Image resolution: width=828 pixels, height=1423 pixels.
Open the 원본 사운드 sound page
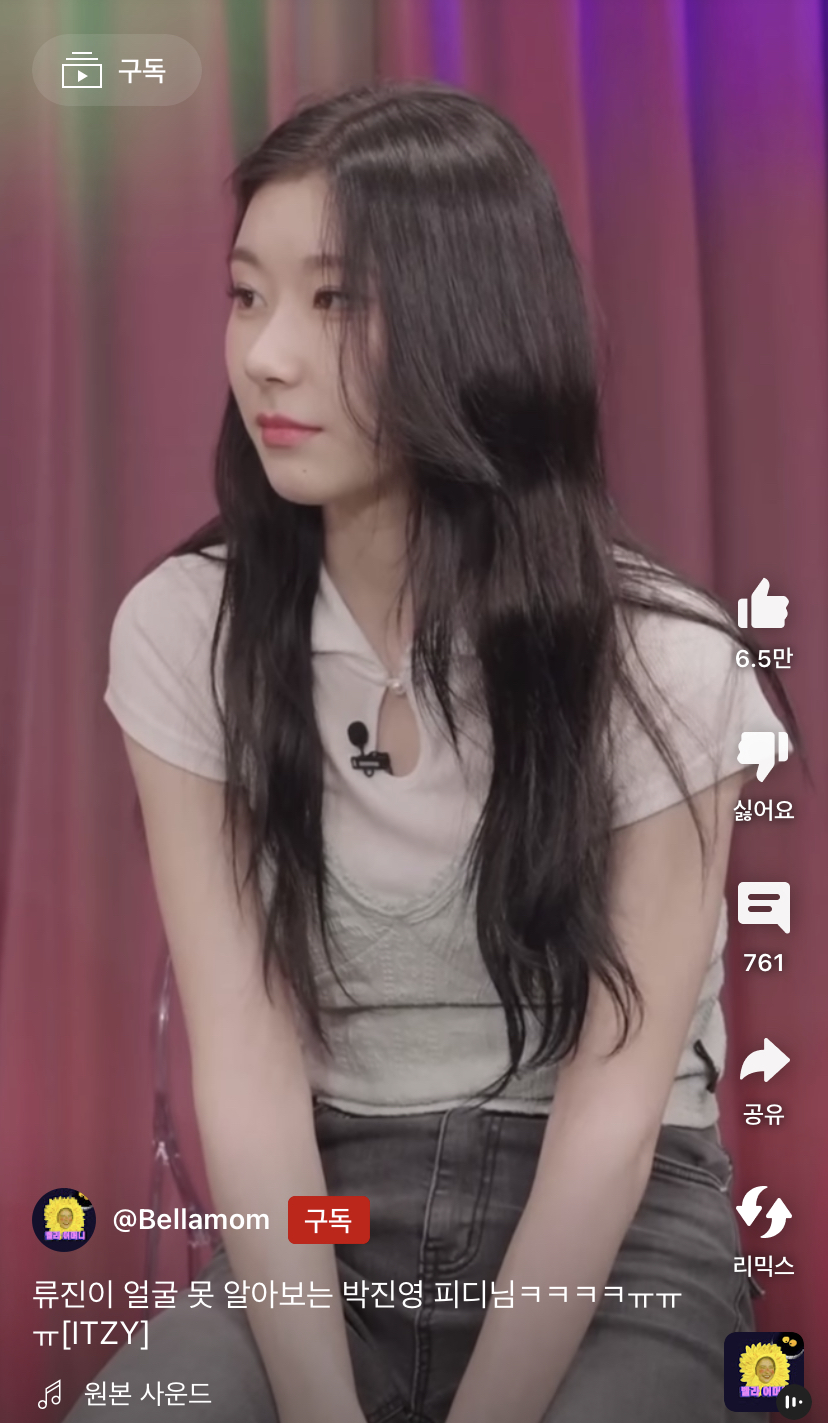tap(147, 1393)
